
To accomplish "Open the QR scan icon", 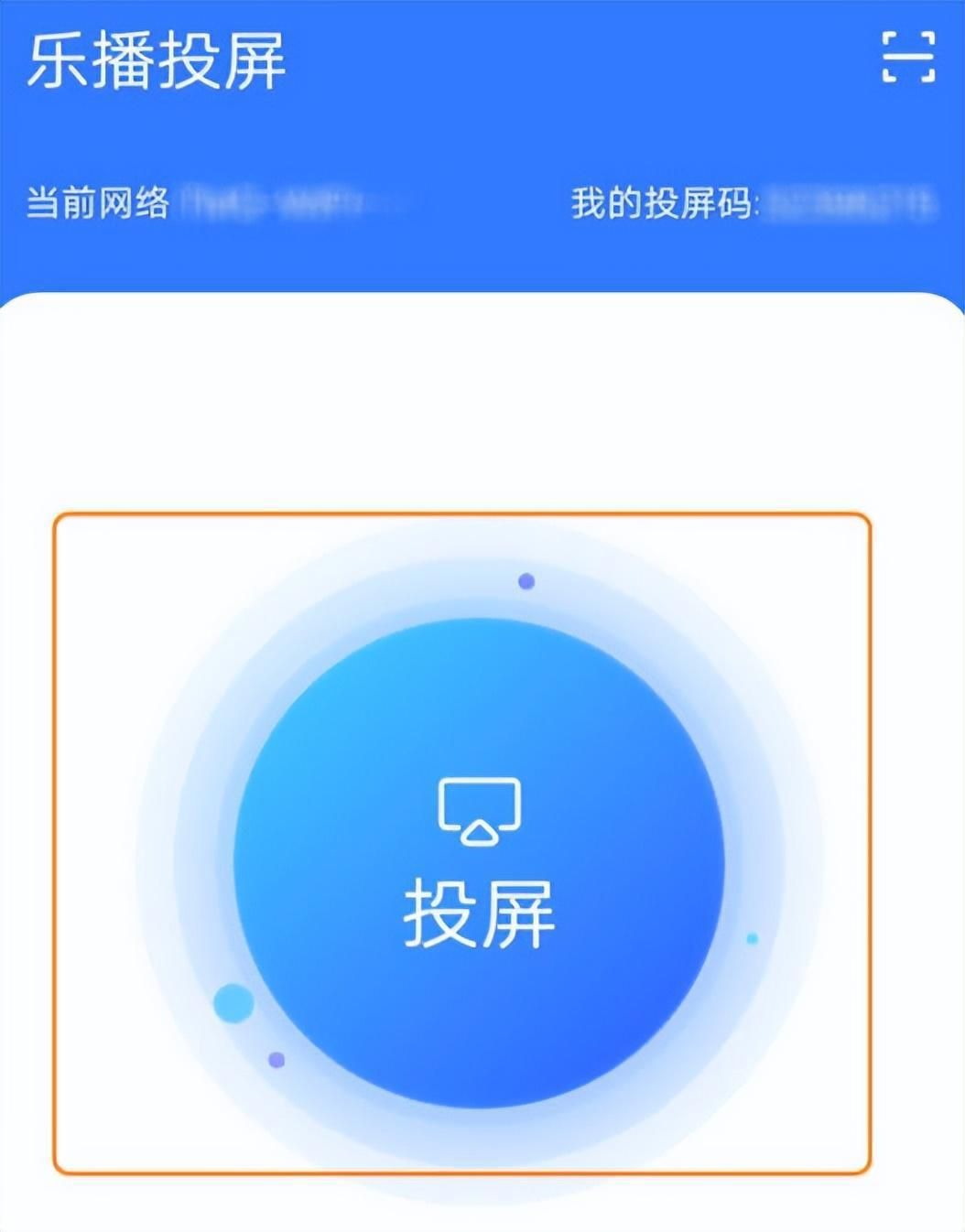I will [908, 58].
